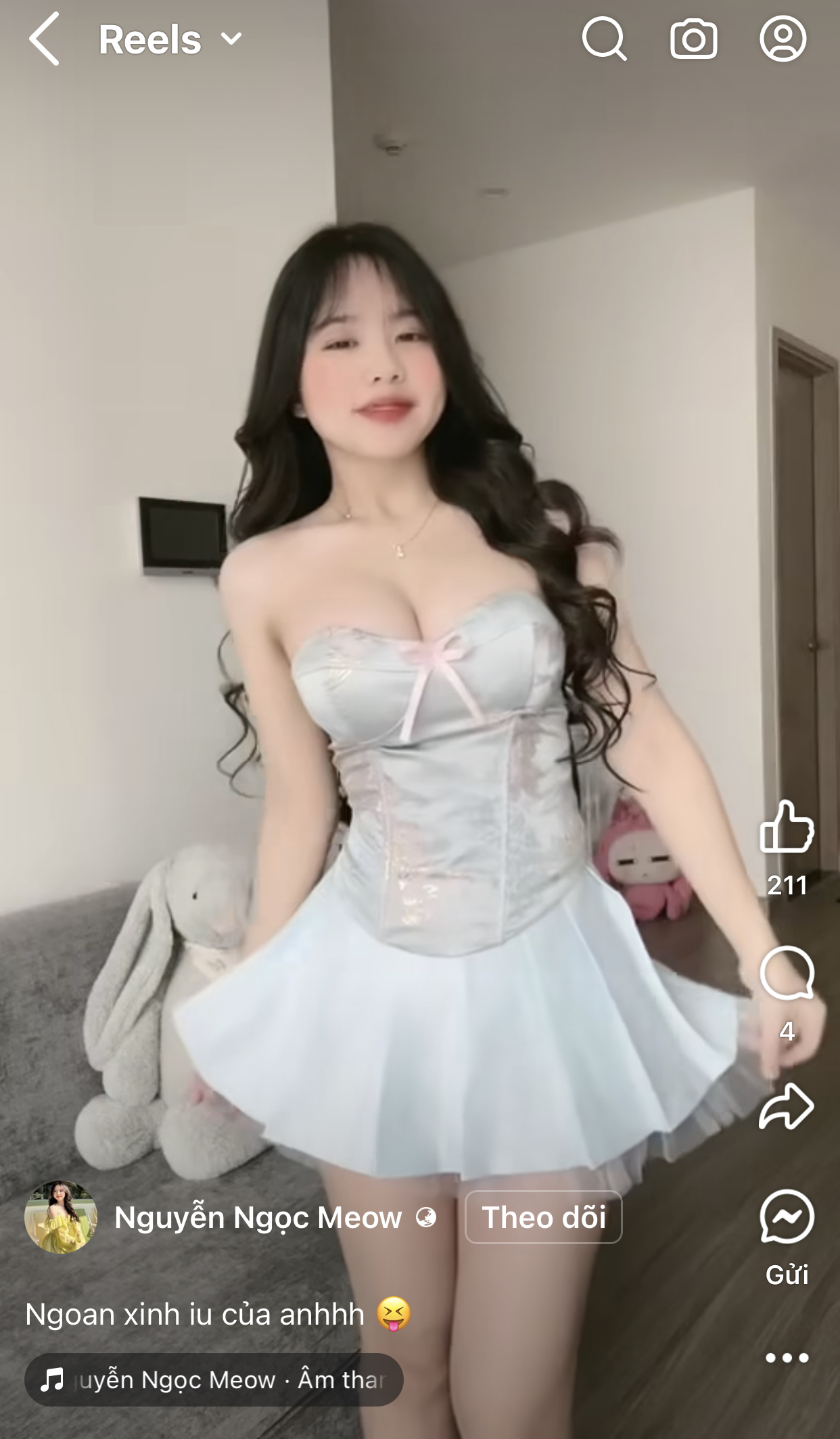Like this reel with thumbs up

[x=787, y=826]
